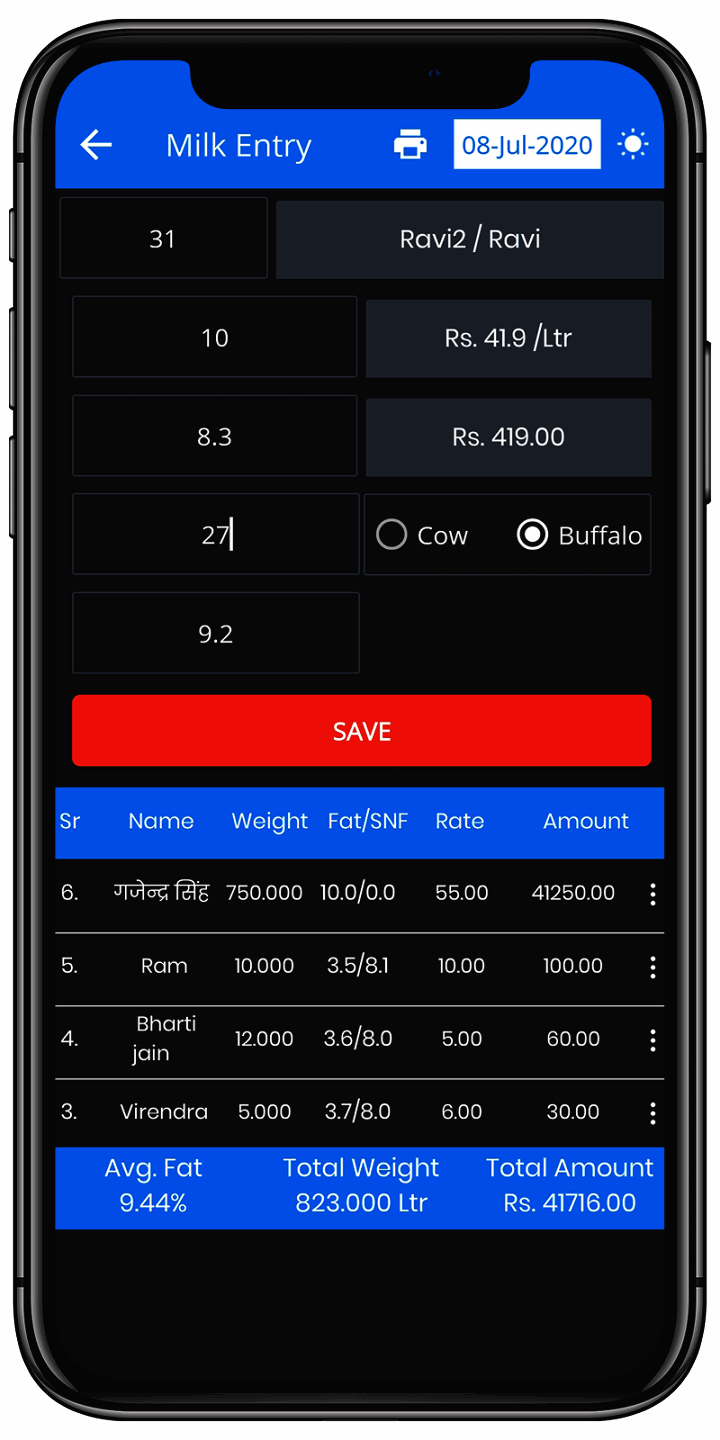Screen dimensions: 720x1440
Task: Change the date 08-Jul-2020
Action: pos(527,145)
